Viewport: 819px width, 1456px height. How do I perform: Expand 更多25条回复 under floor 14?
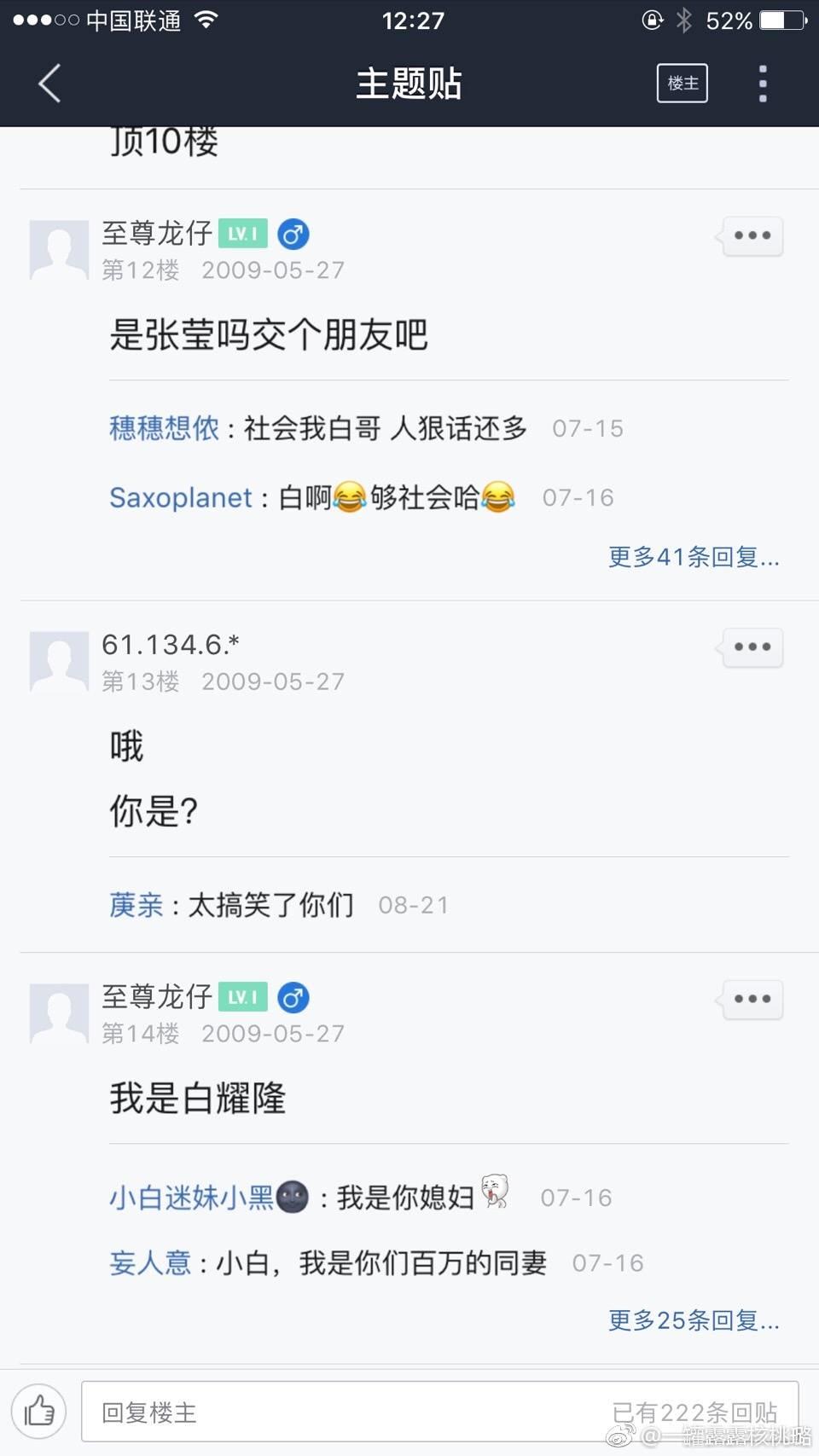(693, 1320)
